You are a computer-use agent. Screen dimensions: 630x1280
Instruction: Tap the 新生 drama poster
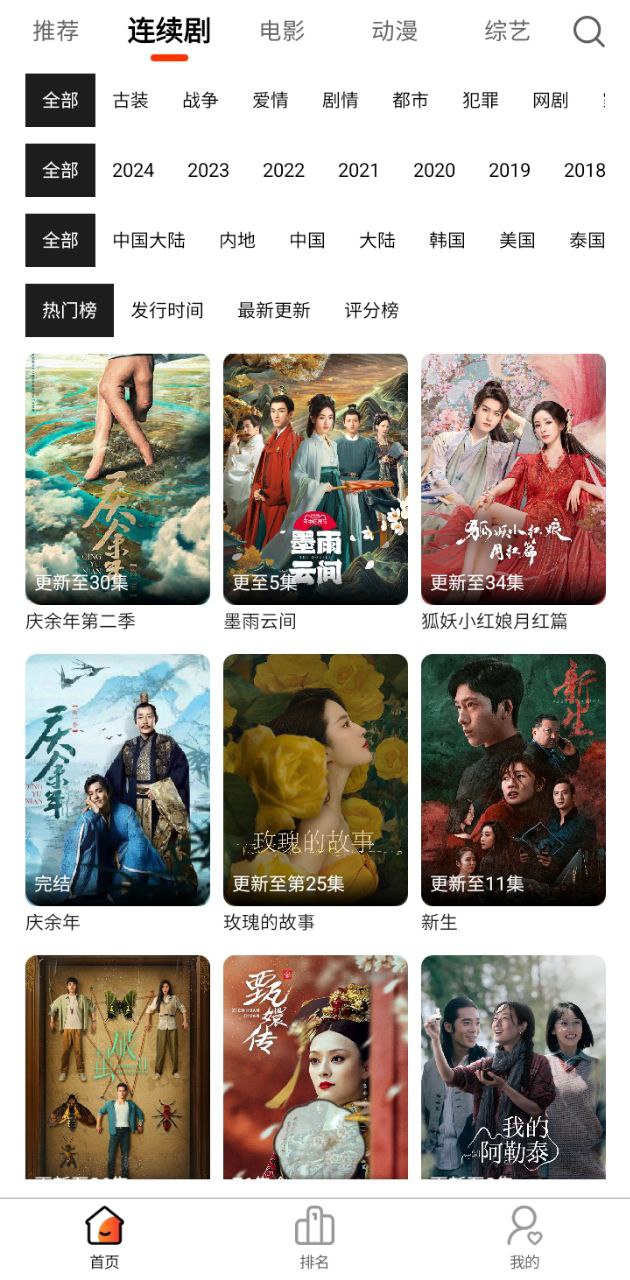(513, 780)
